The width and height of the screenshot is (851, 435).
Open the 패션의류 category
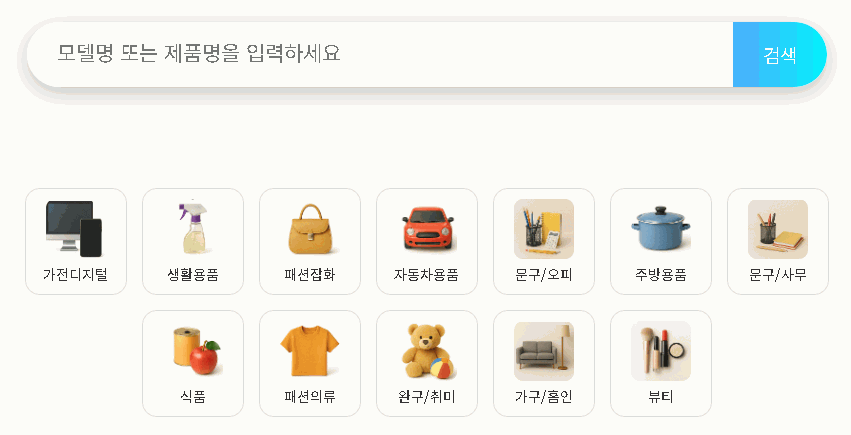[x=310, y=363]
